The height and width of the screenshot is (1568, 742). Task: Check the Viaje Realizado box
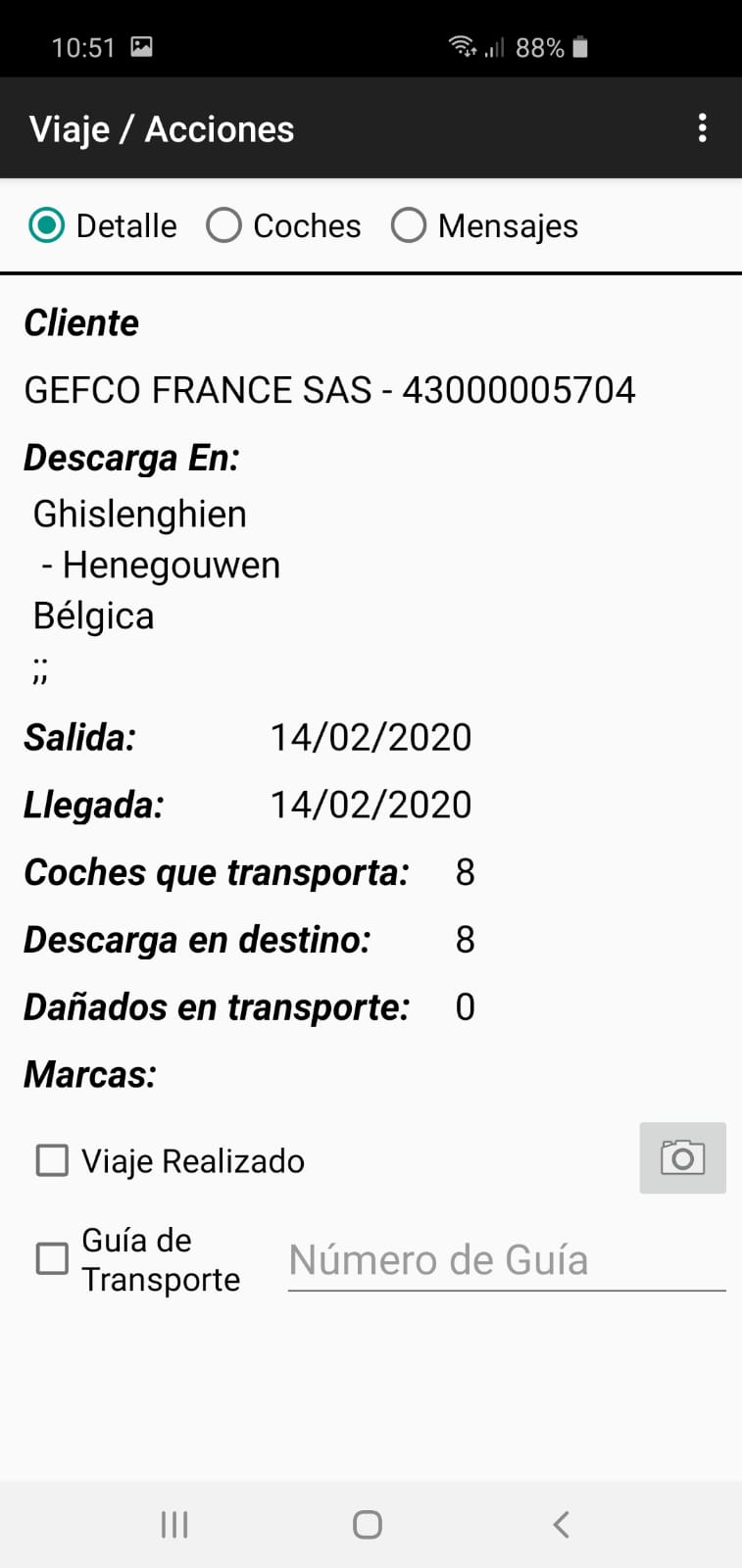pos(52,1160)
